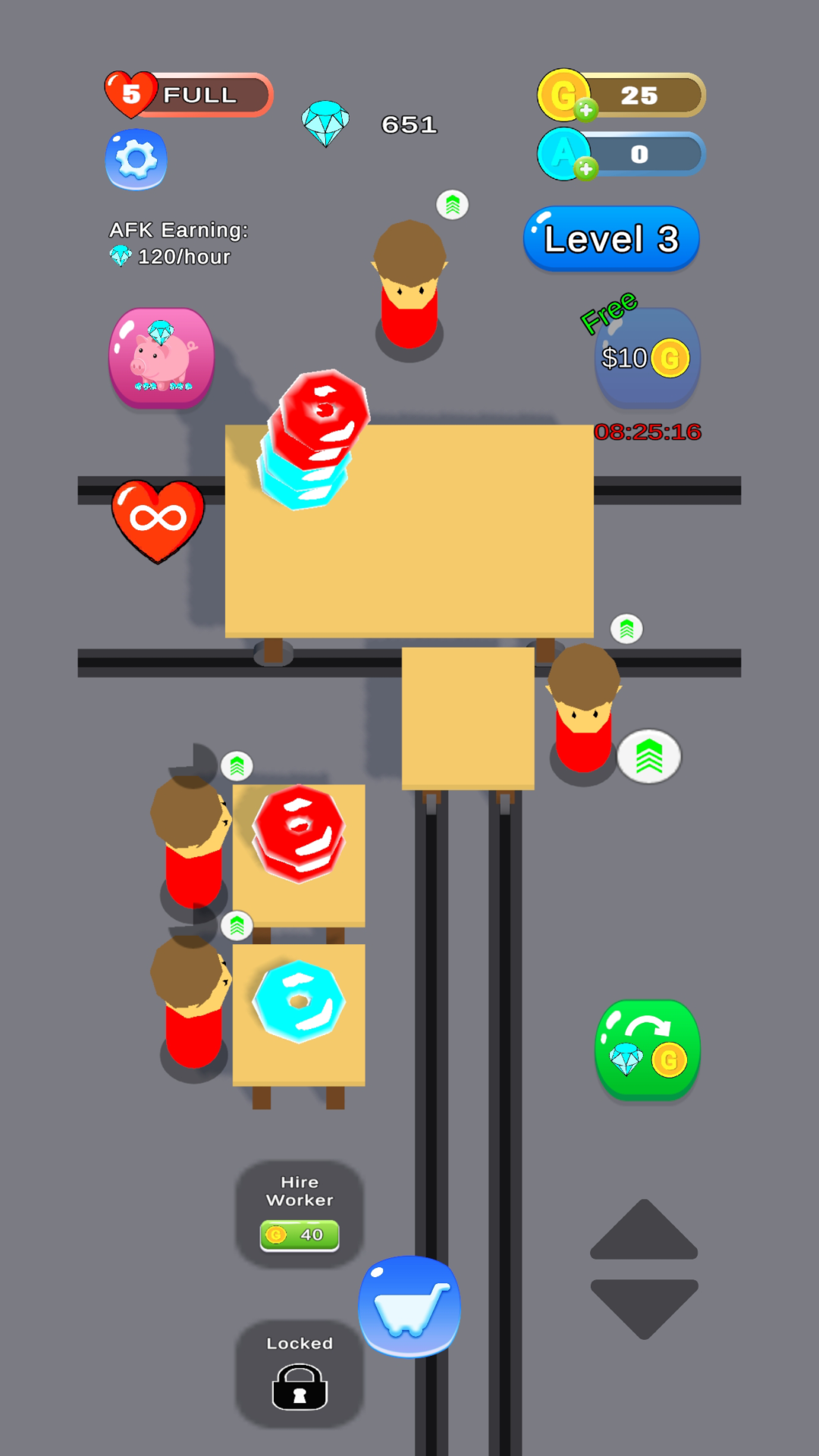Claim the free $10 gold offer
The width and height of the screenshot is (819, 1456).
click(647, 356)
